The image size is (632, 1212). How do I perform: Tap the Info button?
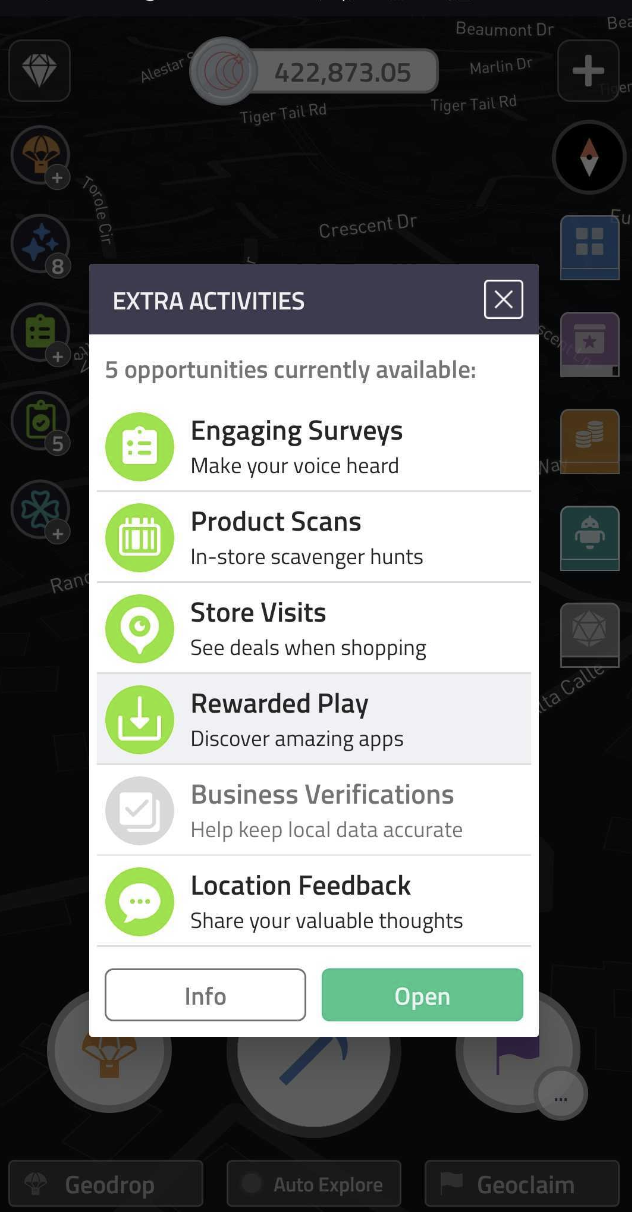click(x=205, y=995)
